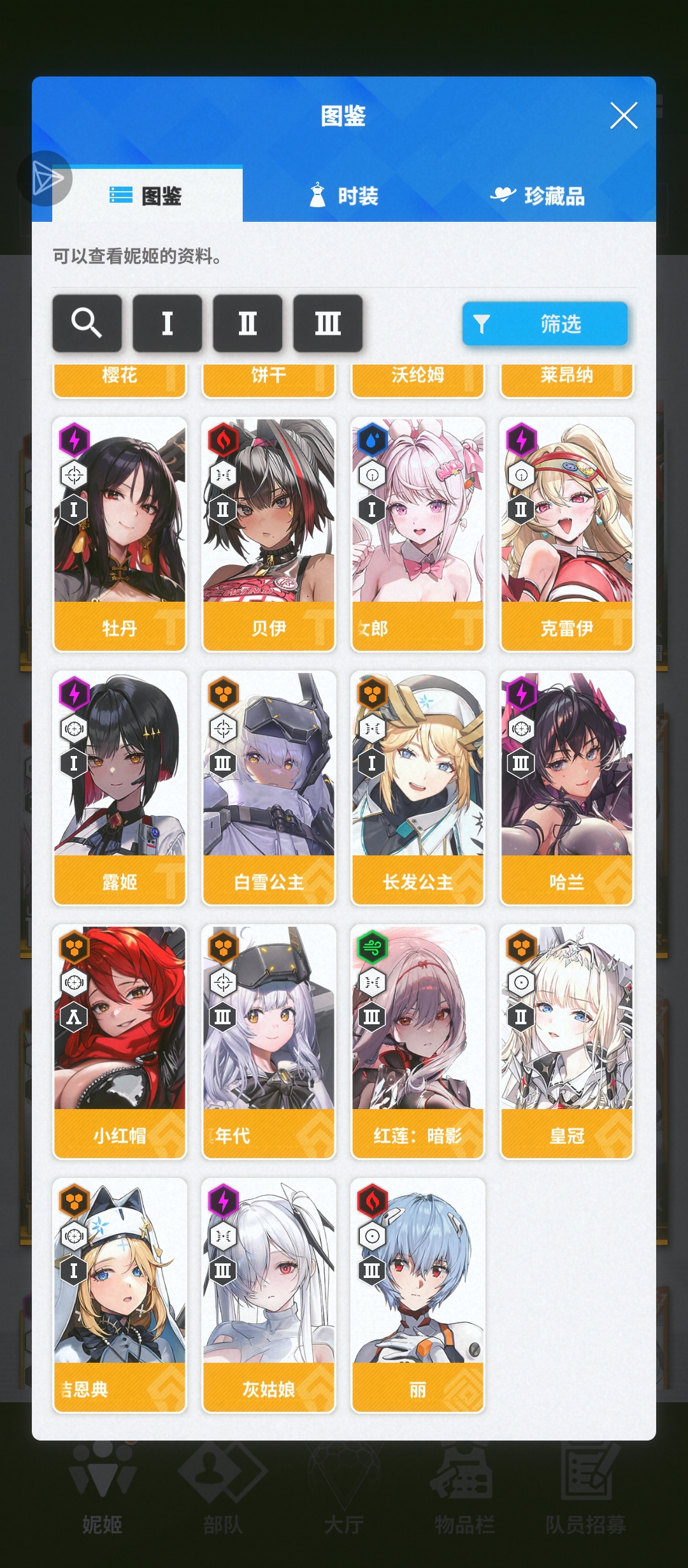
Task: Select the 露姬 card
Action: coord(120,788)
